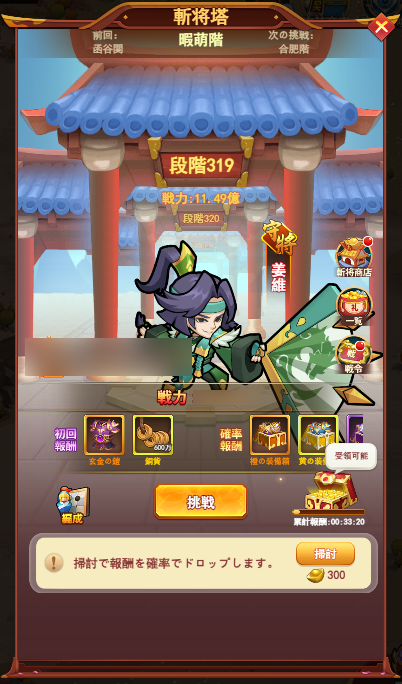402x684 pixels.
Task: Start the 挑戦 battle
Action: tap(201, 502)
